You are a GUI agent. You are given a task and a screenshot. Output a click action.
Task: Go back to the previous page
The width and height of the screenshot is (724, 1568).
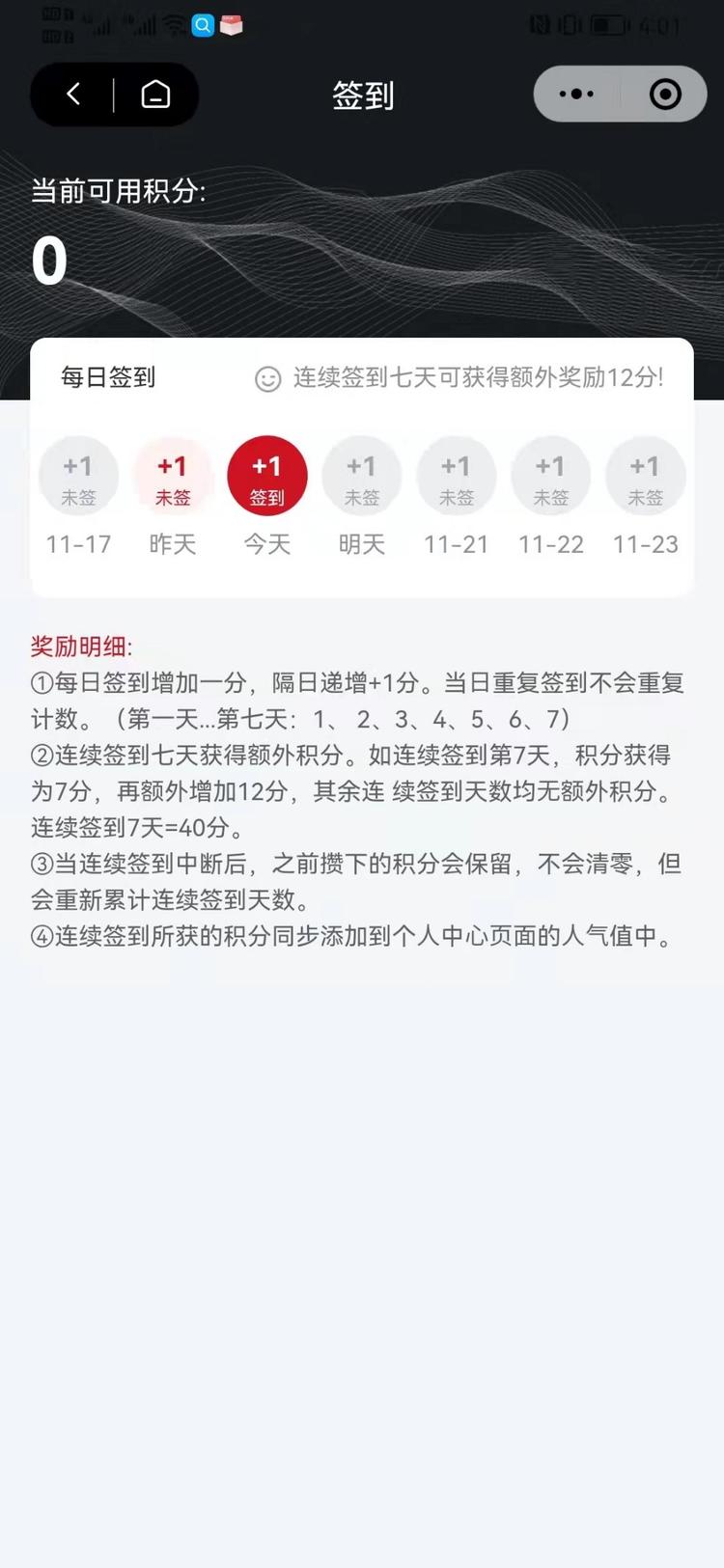(x=73, y=94)
